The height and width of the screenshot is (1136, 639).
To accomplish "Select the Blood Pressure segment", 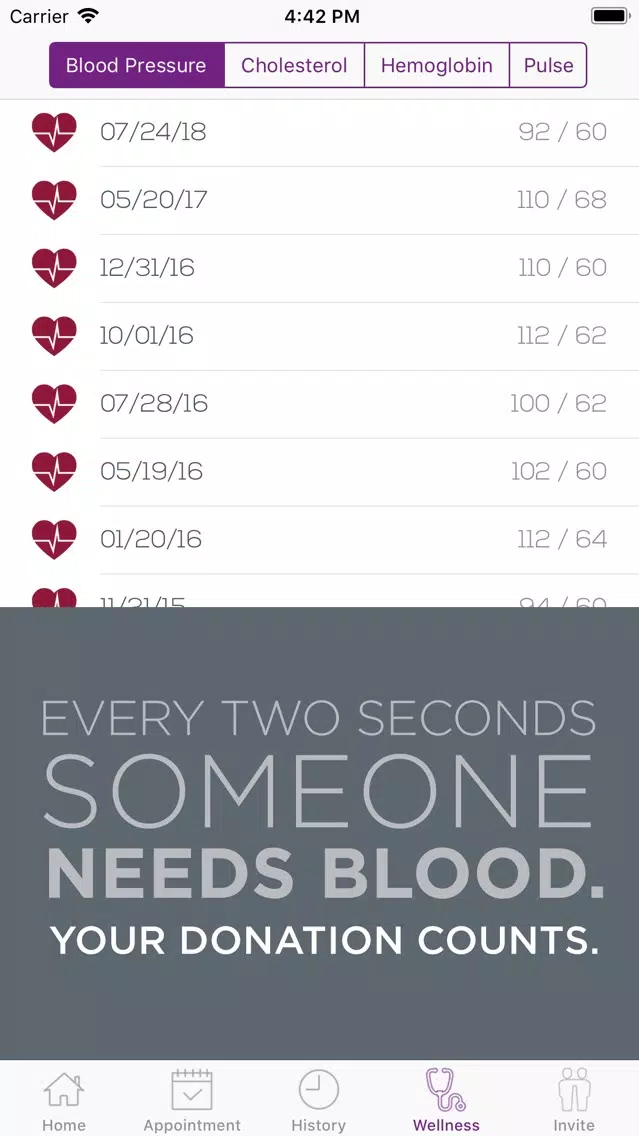I will pos(137,65).
